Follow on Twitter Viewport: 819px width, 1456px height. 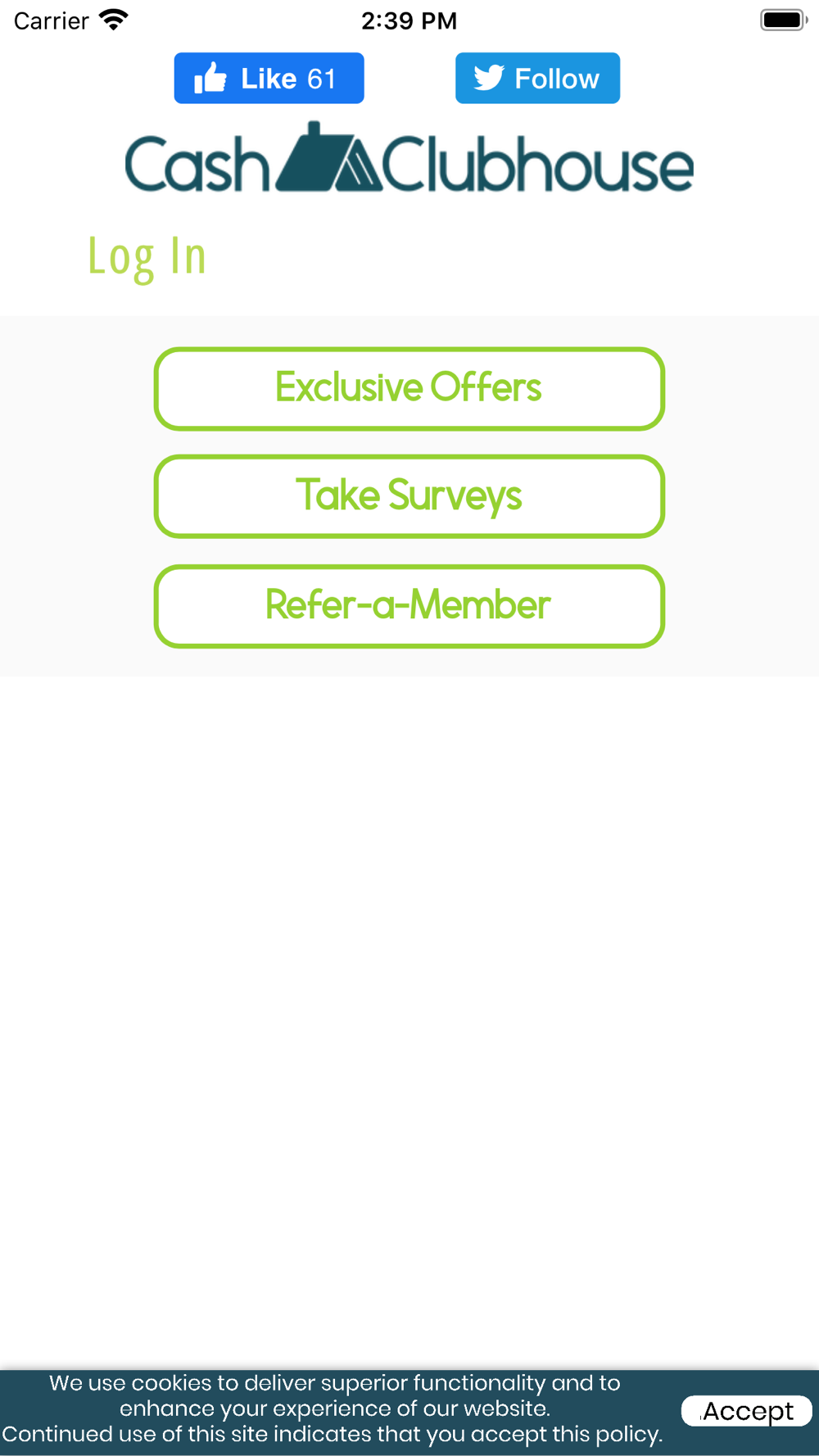click(x=537, y=79)
